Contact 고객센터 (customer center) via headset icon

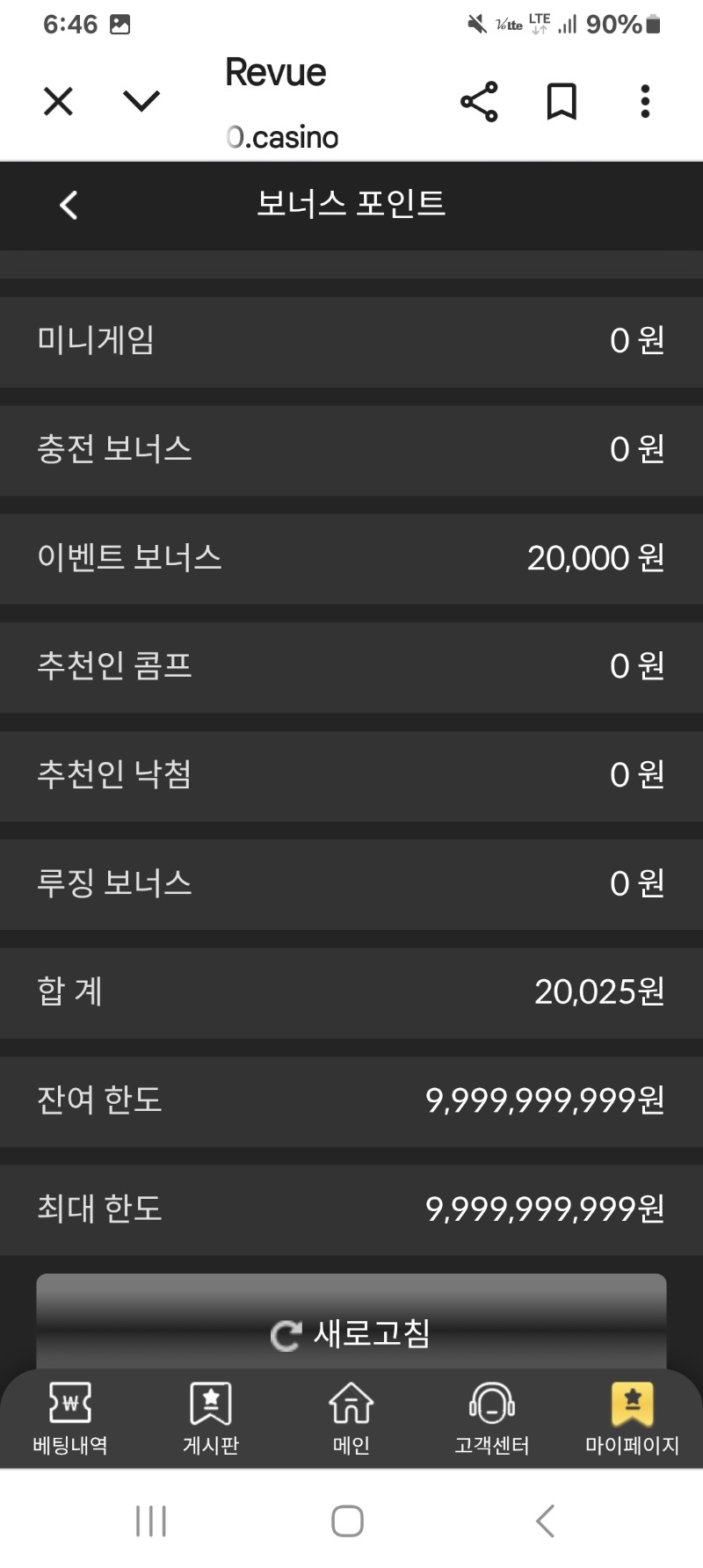coord(490,1417)
